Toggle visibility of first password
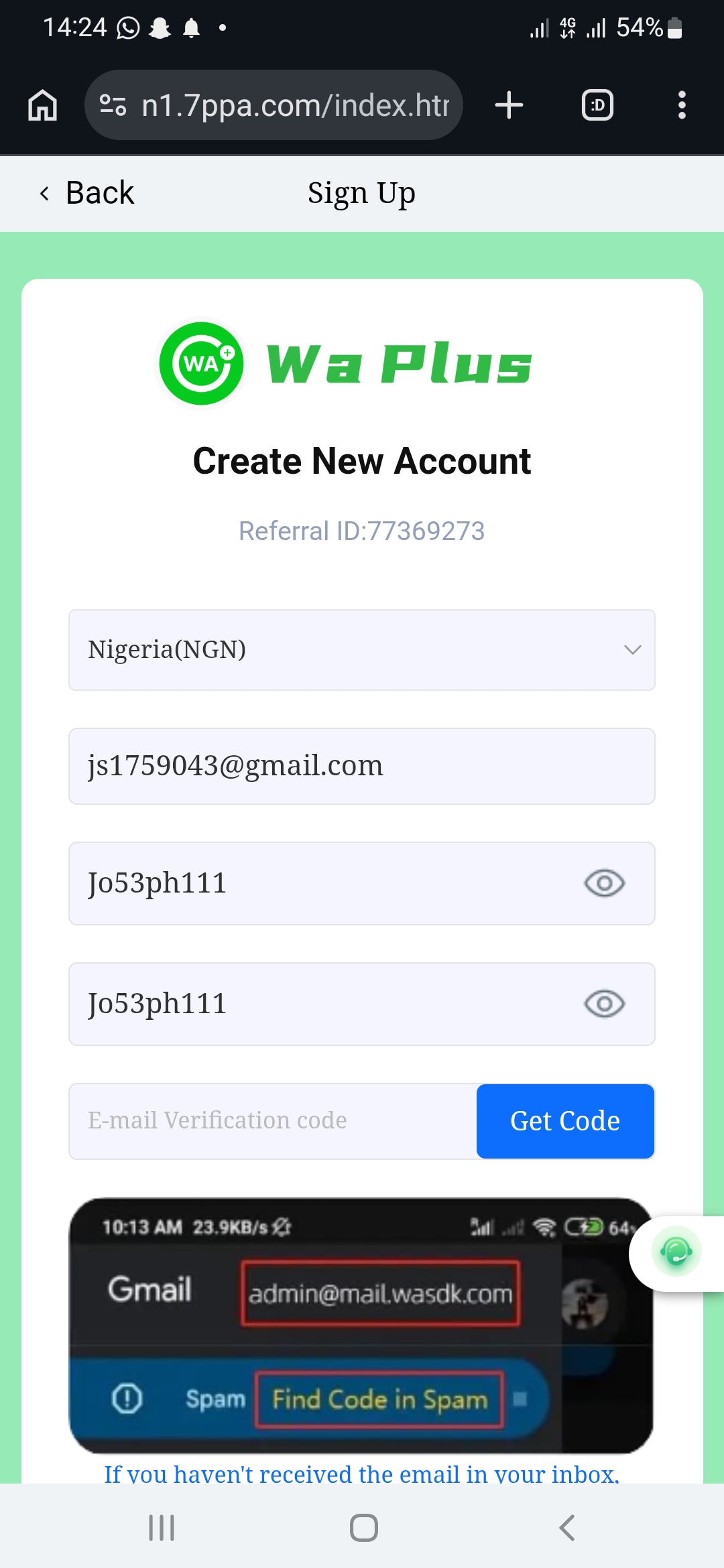The height and width of the screenshot is (1568, 724). tap(604, 883)
